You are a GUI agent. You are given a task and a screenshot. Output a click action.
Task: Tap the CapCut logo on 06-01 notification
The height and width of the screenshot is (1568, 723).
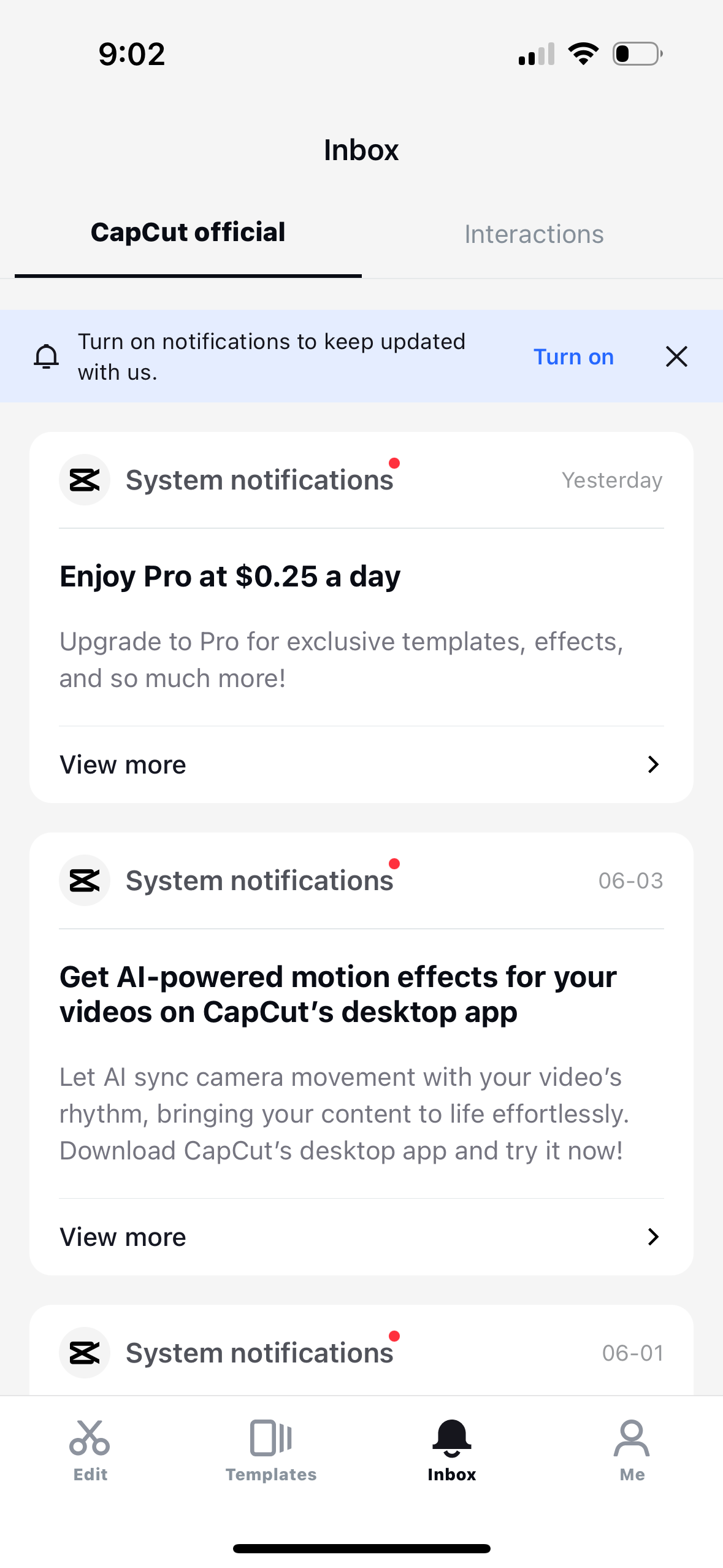pyautogui.click(x=85, y=1352)
